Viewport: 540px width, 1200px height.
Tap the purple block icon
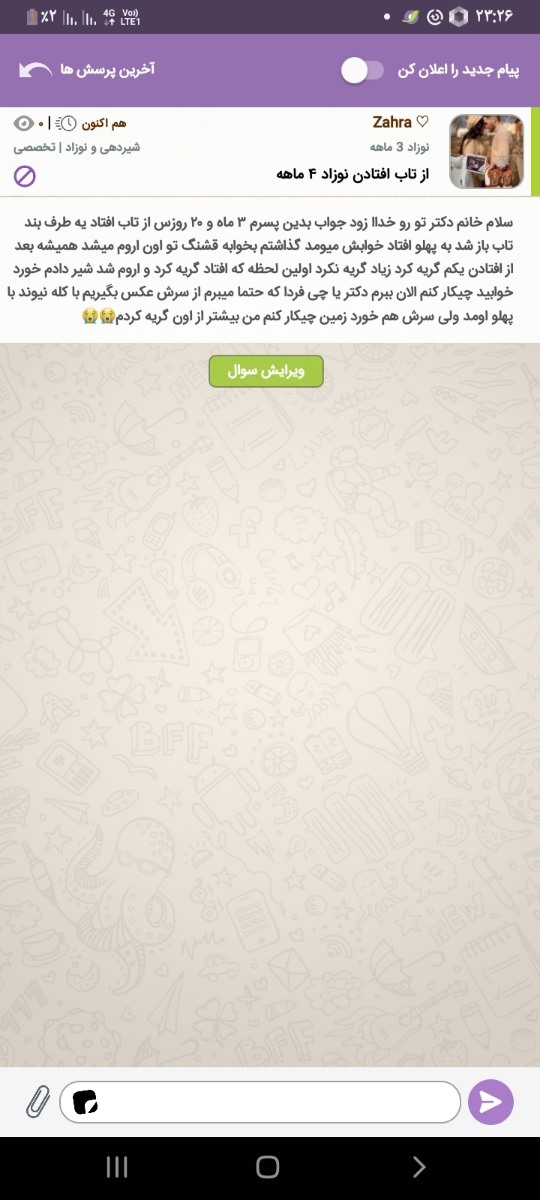click(25, 176)
